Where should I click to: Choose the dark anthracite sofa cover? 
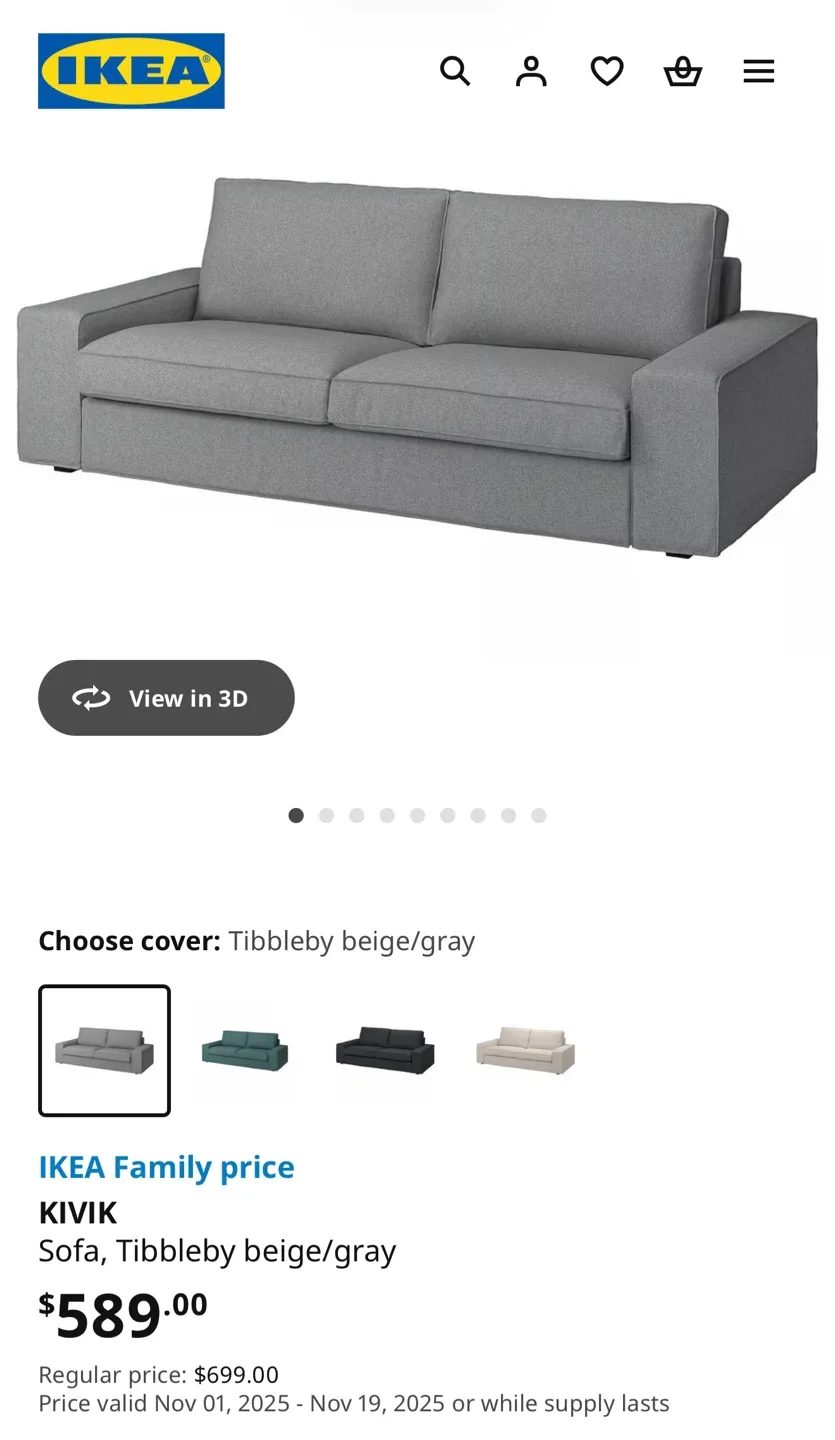(x=383, y=1052)
